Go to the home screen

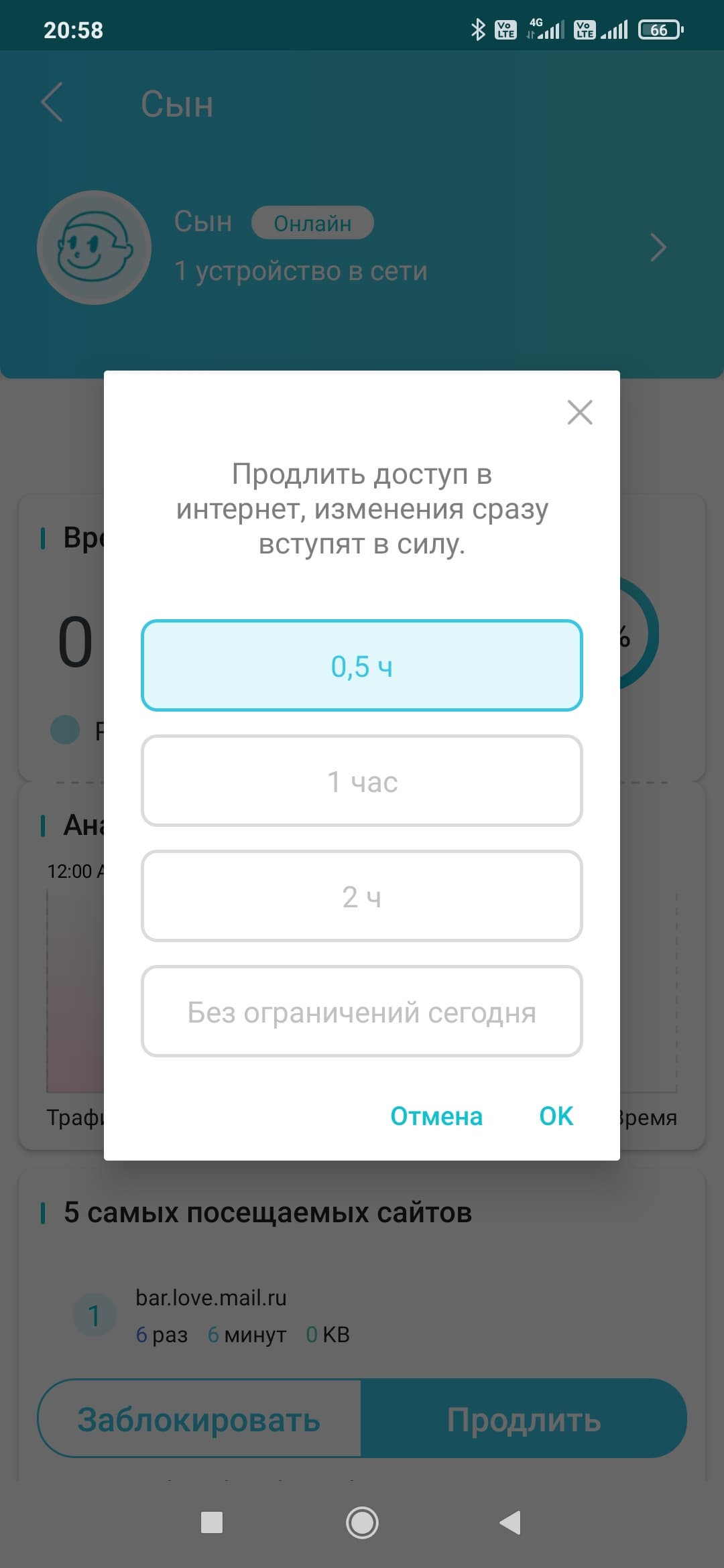(x=362, y=1522)
